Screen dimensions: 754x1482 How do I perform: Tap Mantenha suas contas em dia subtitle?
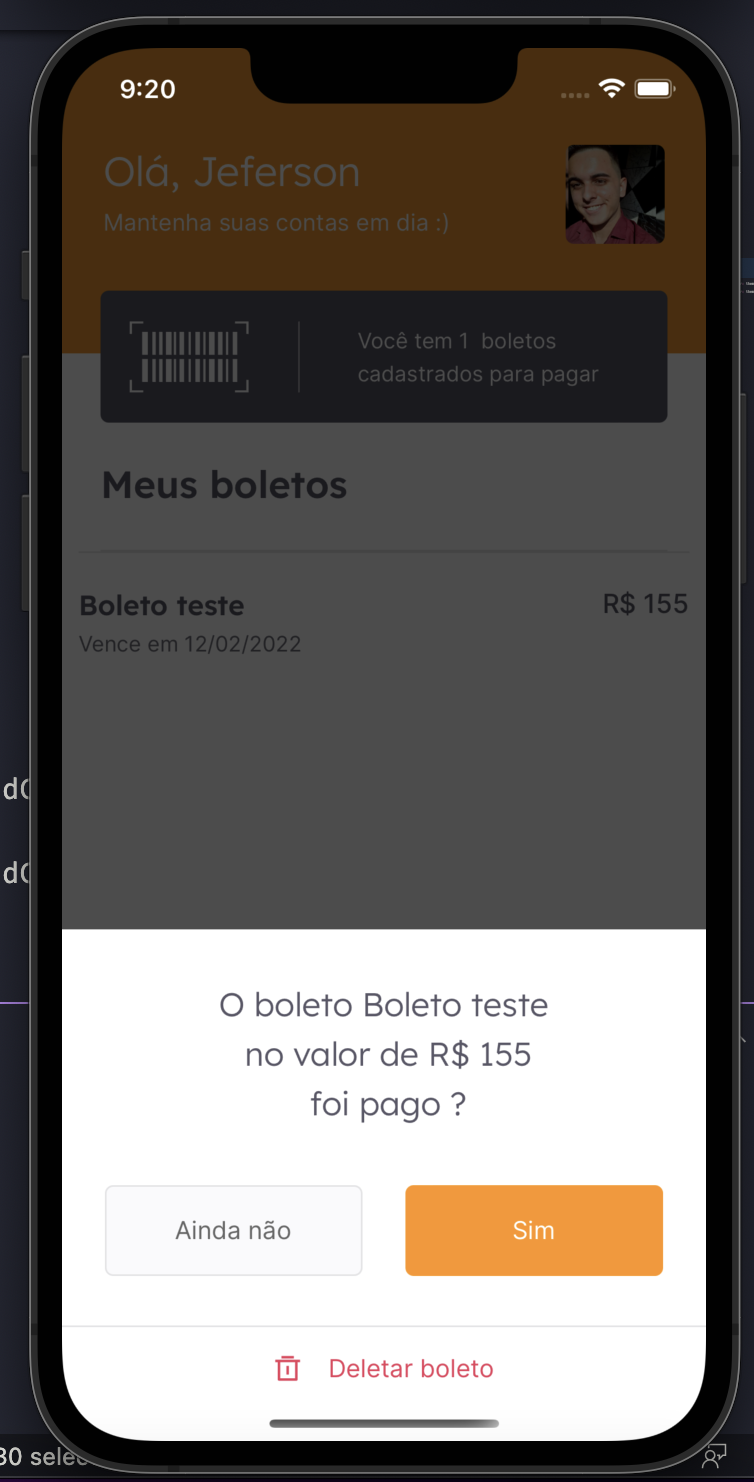pyautogui.click(x=275, y=222)
